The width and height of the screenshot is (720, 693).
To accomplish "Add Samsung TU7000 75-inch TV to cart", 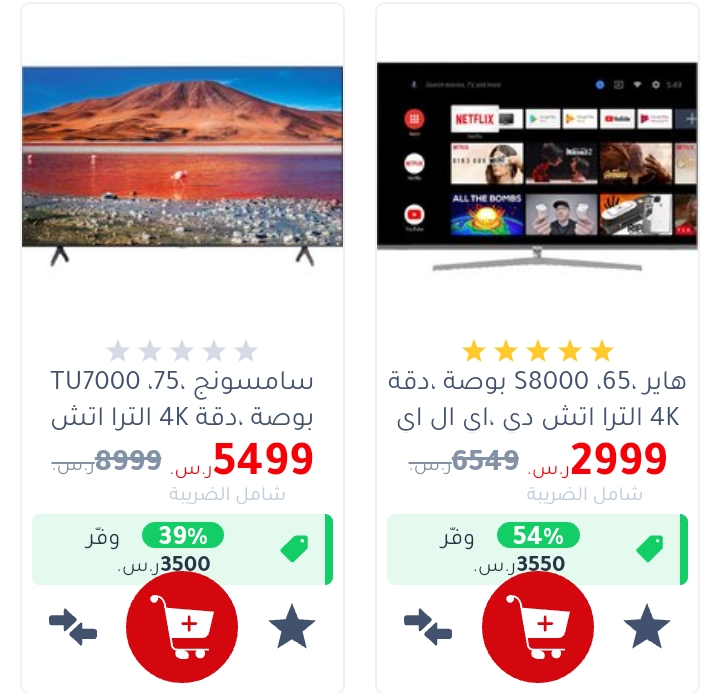I will [x=182, y=627].
